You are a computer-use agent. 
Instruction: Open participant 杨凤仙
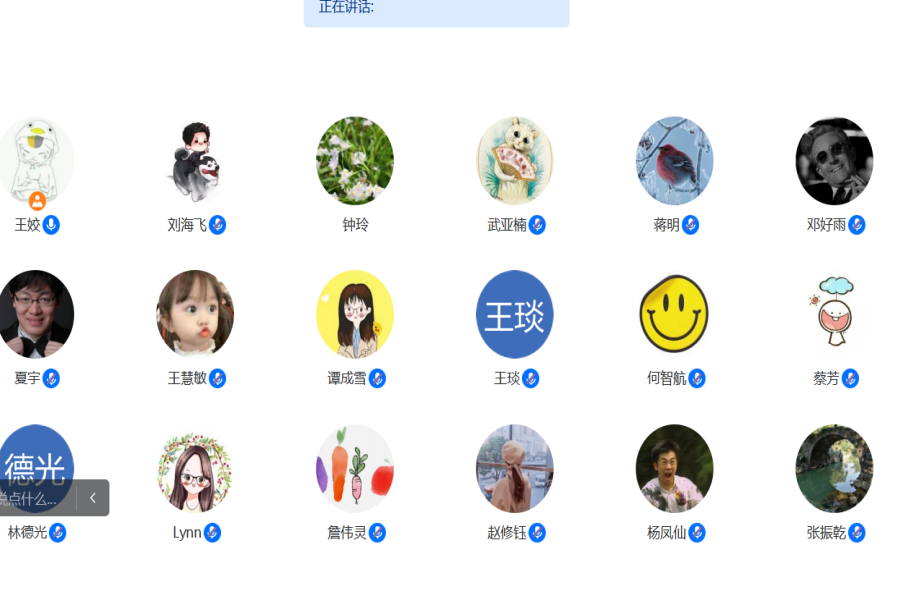coord(674,468)
